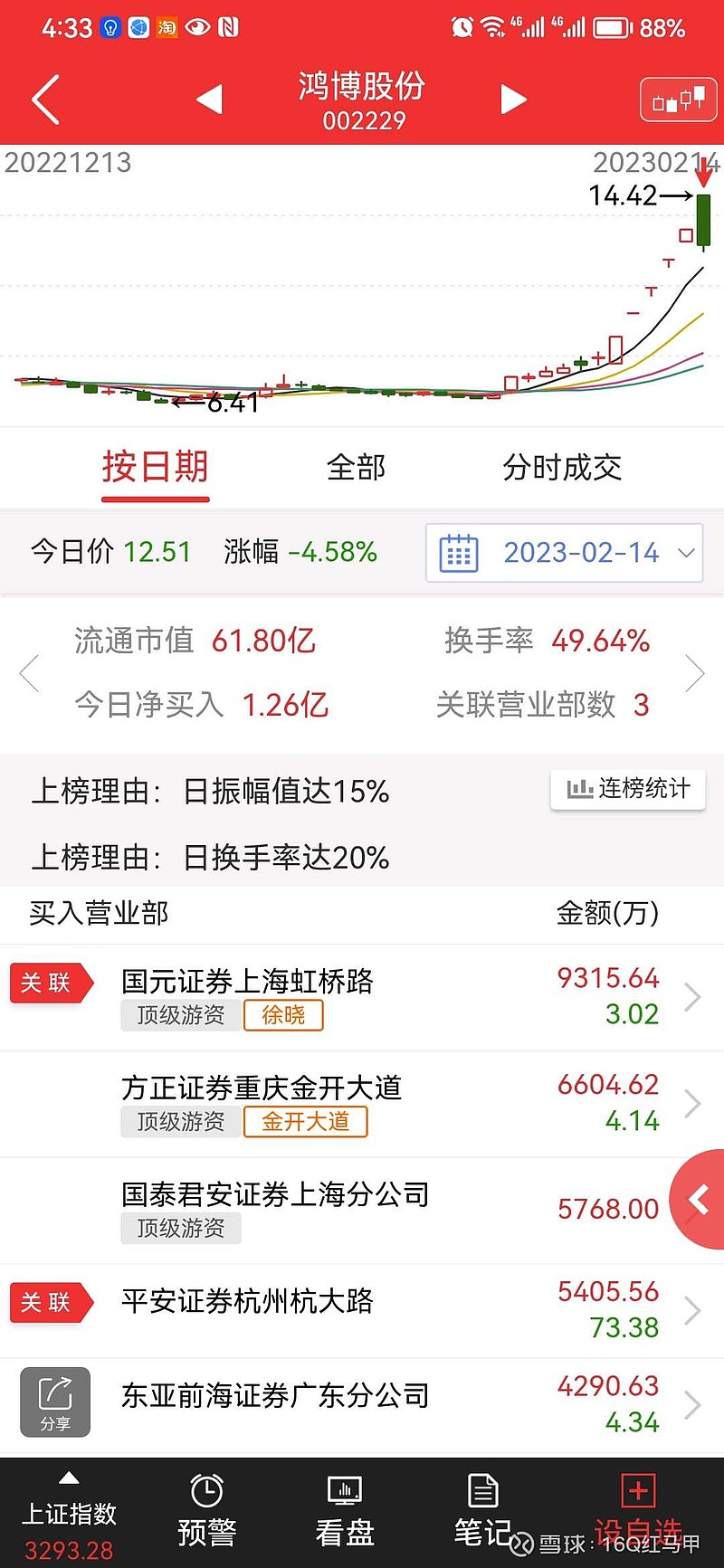Tap the 分享 share button

[x=55, y=1402]
